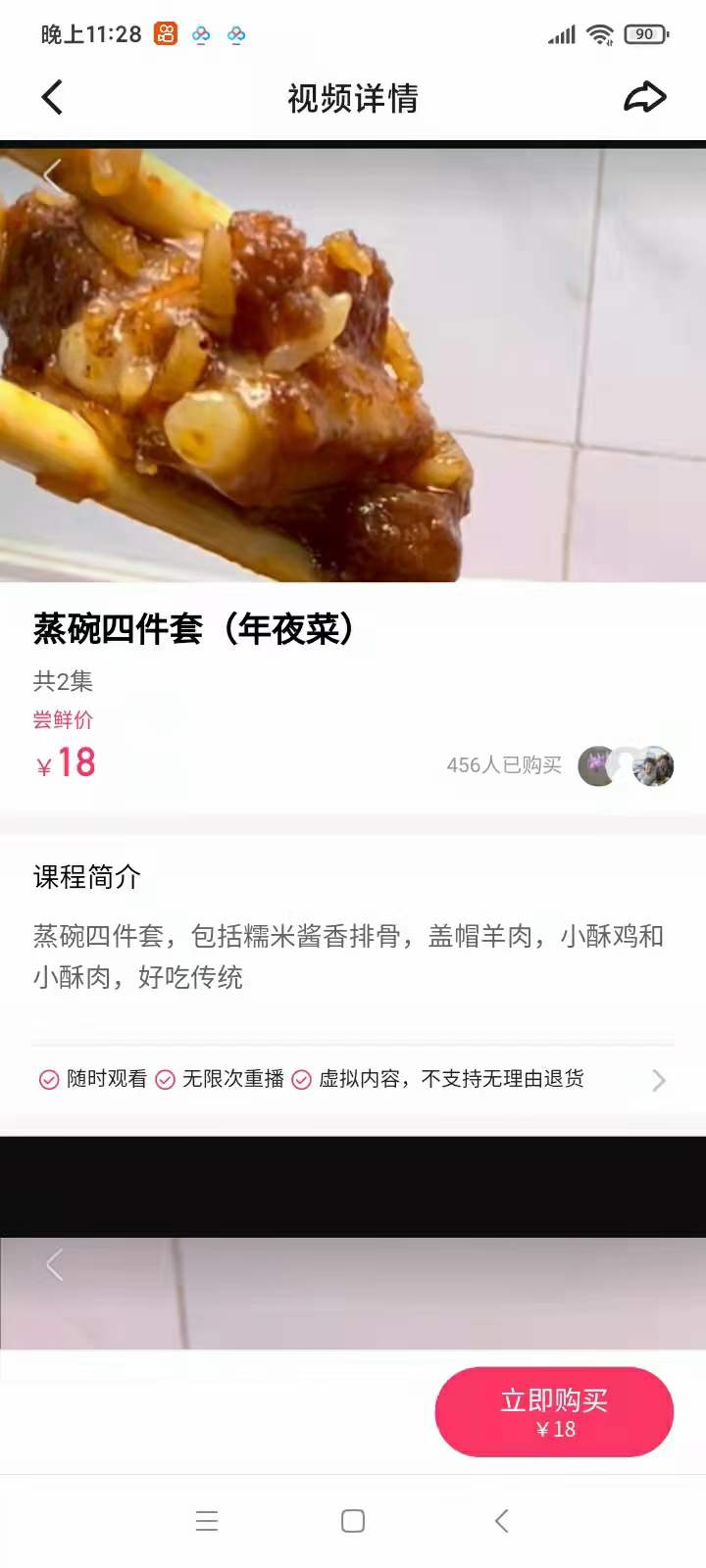Tap the back arrow overlaying the video player
This screenshot has height=1568, width=706.
(x=51, y=174)
